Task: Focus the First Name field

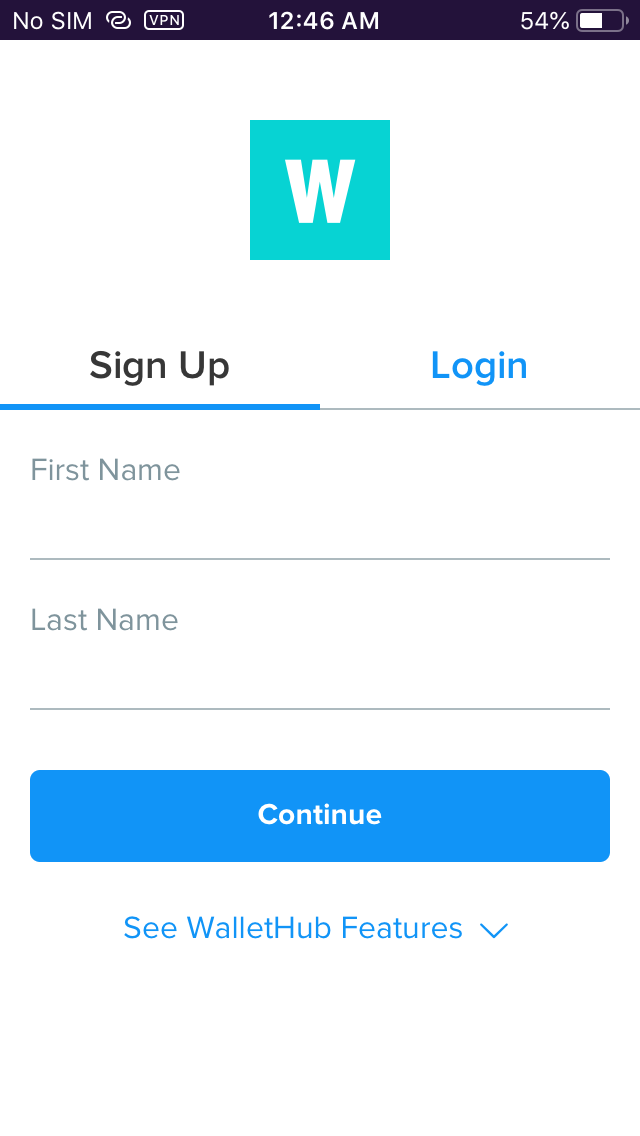Action: click(x=320, y=520)
